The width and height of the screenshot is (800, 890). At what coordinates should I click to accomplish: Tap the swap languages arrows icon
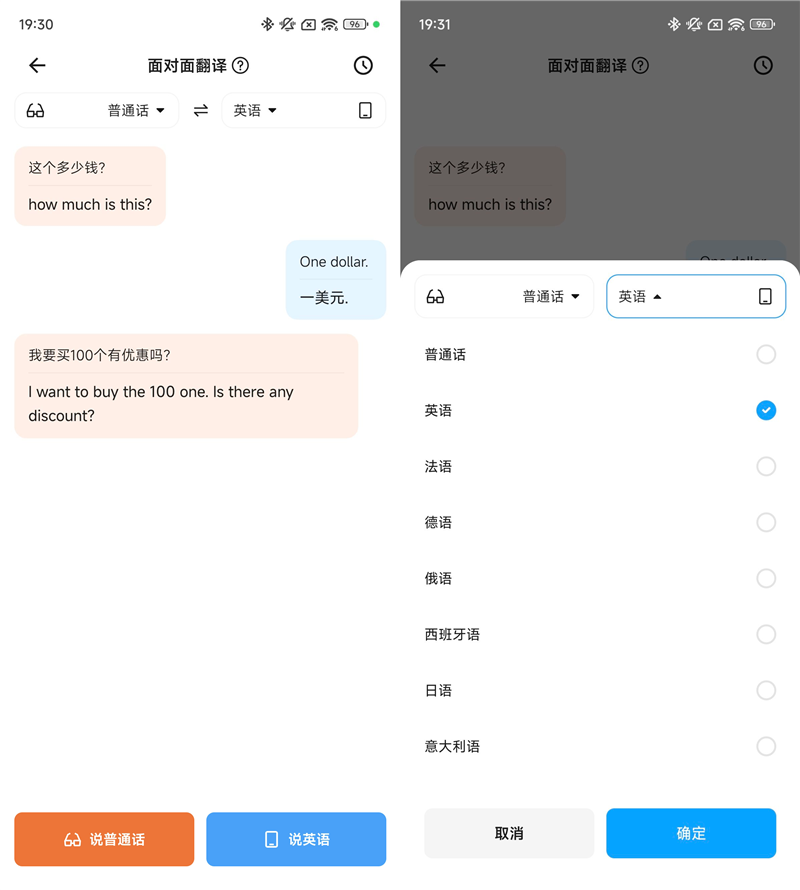pyautogui.click(x=200, y=110)
